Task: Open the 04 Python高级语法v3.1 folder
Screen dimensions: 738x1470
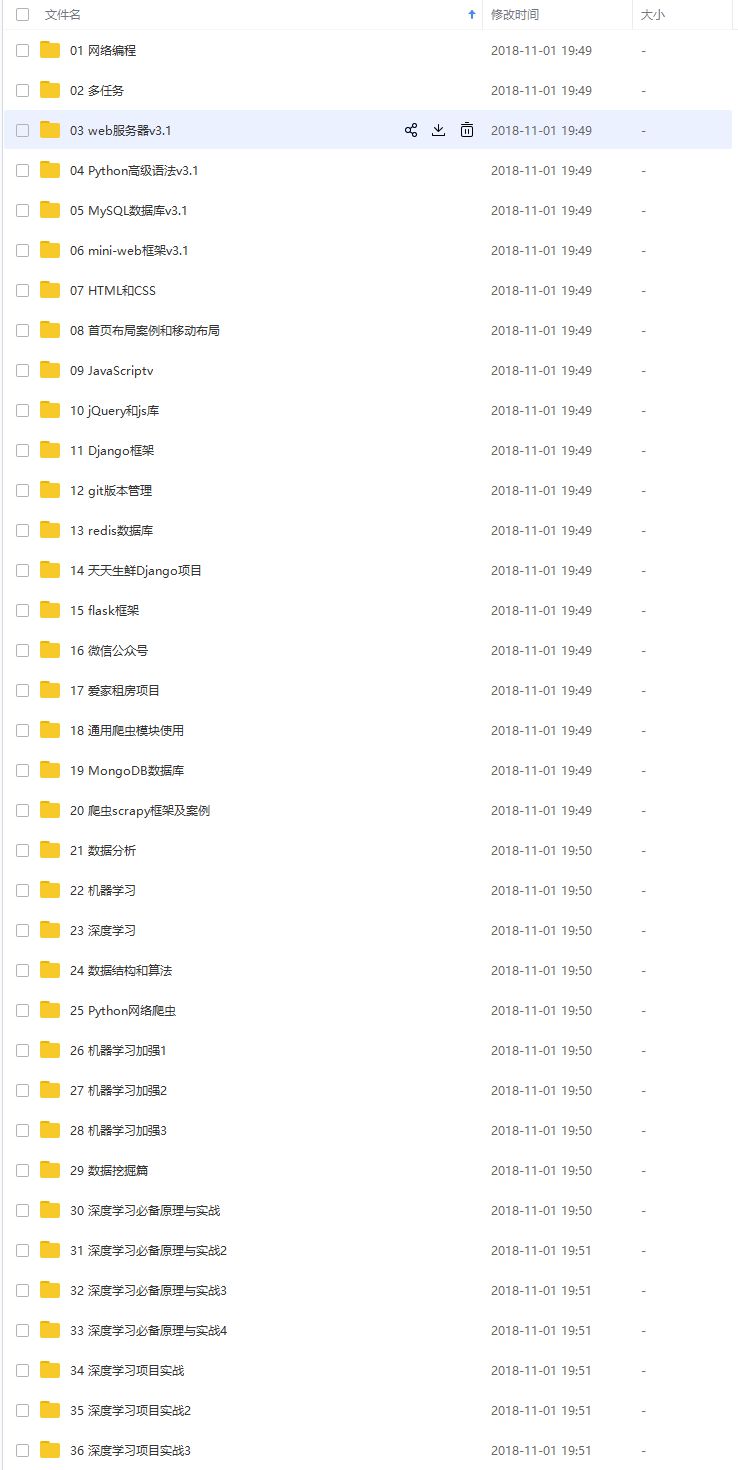Action: 134,170
